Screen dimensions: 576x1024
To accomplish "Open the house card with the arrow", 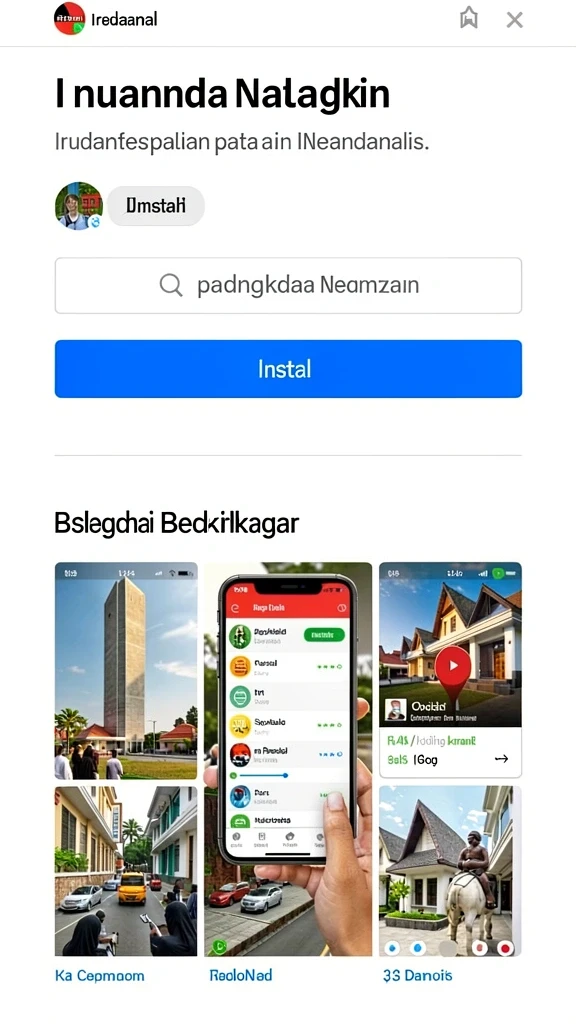I will tap(451, 670).
